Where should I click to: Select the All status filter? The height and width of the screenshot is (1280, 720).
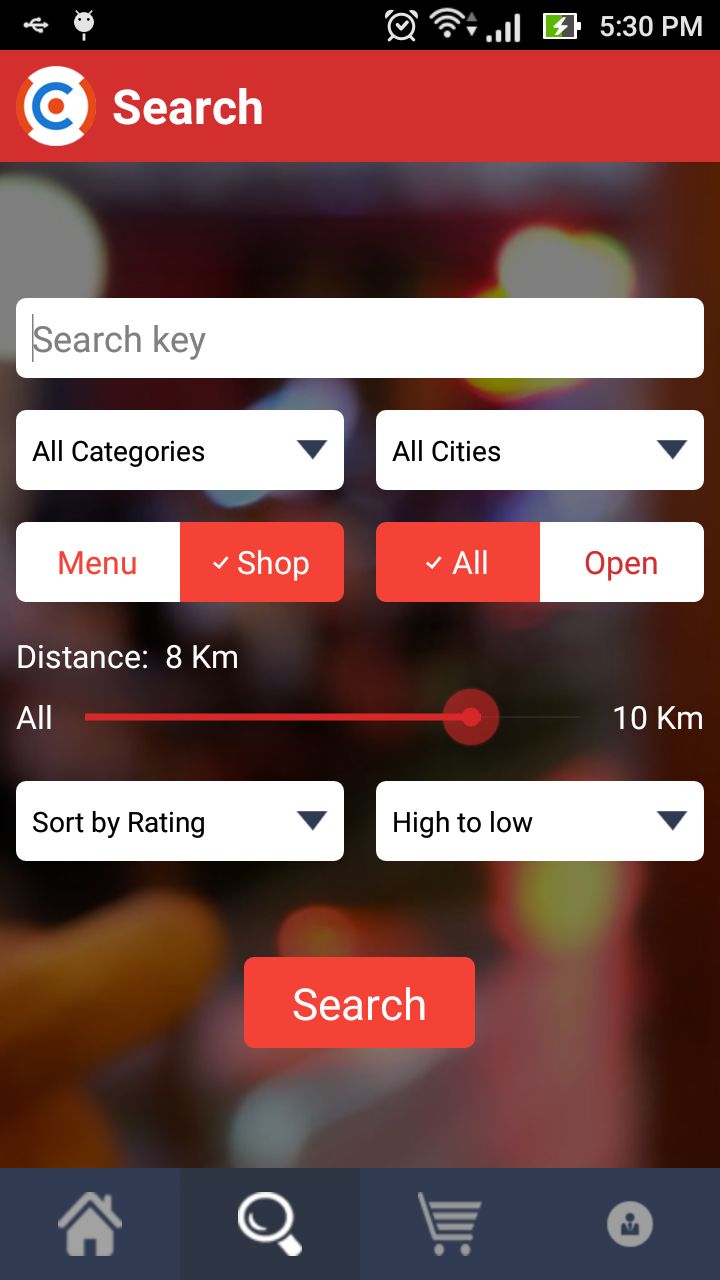coord(458,562)
